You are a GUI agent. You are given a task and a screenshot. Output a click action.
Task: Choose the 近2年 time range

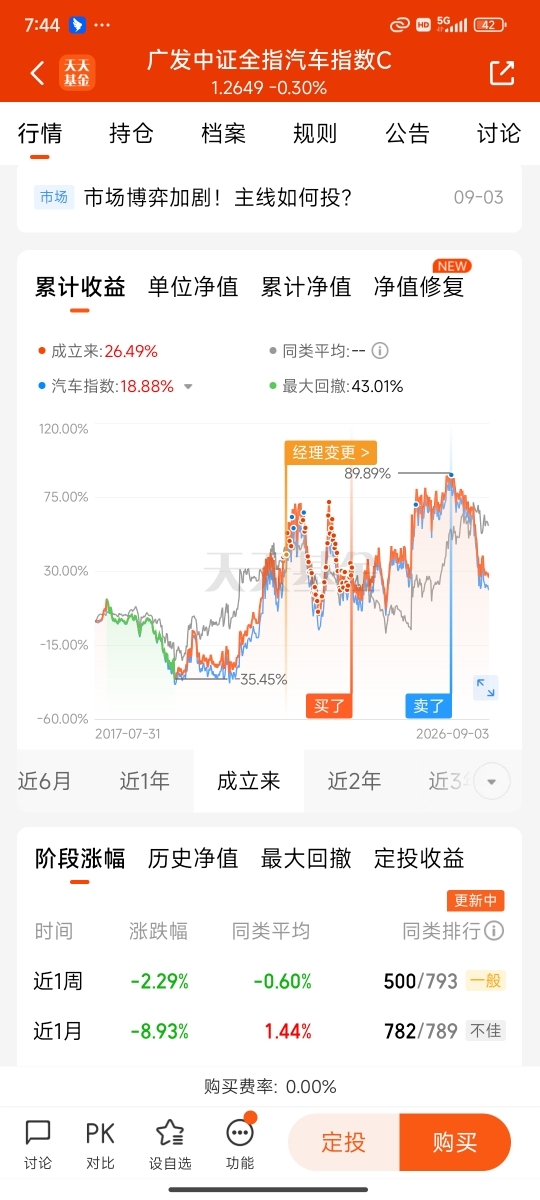click(354, 781)
